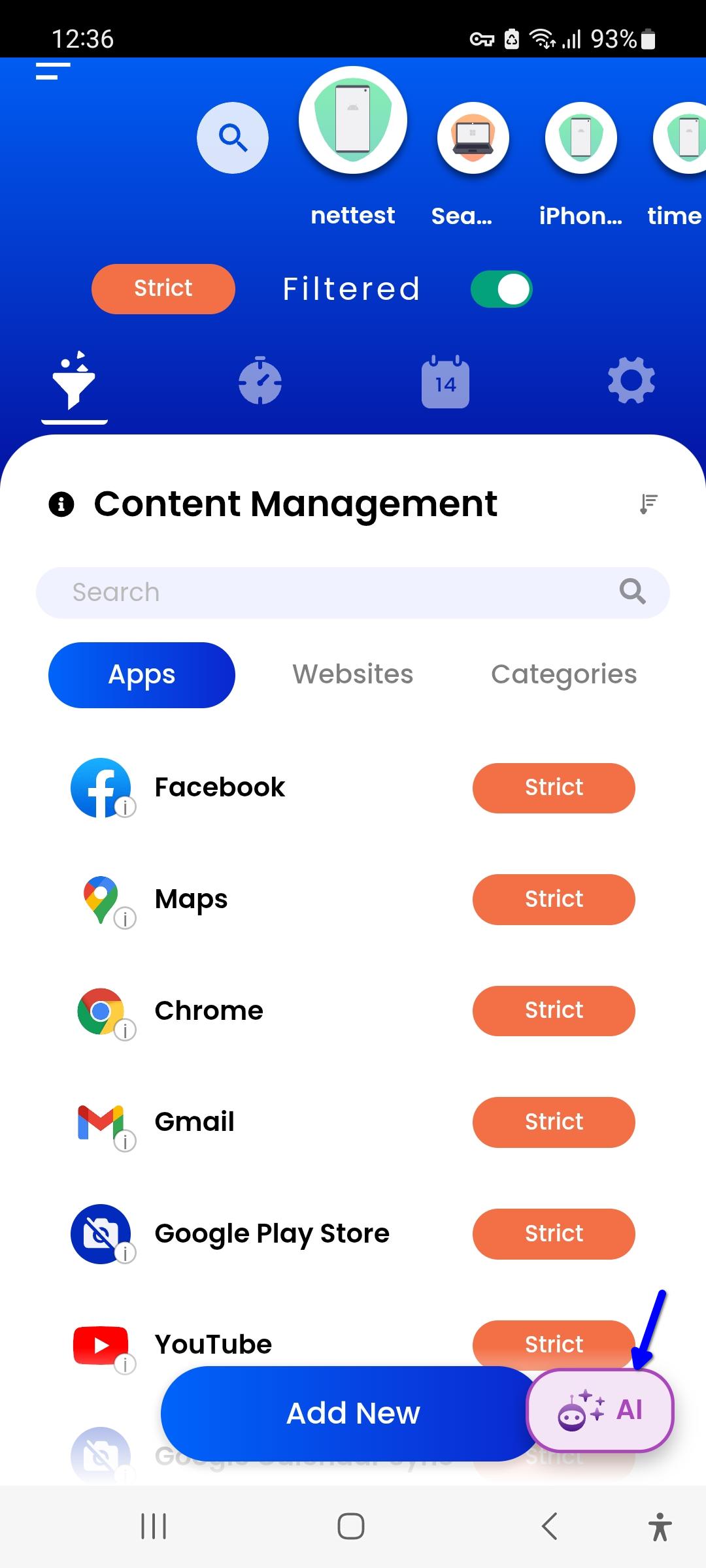
Task: Tap the Strict mode chip beside Filtered
Action: click(163, 289)
